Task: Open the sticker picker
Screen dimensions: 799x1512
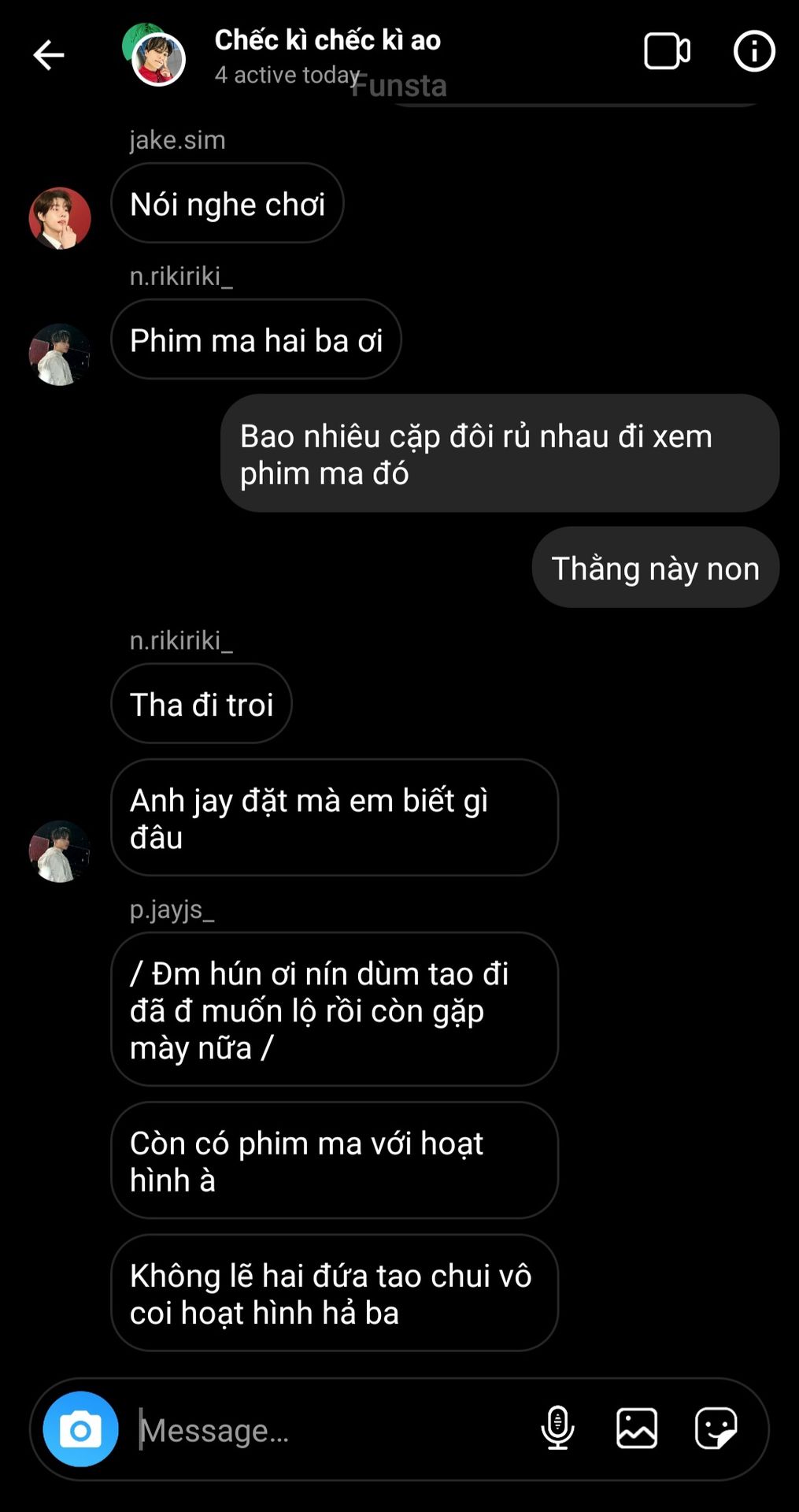Action: pyautogui.click(x=716, y=1428)
